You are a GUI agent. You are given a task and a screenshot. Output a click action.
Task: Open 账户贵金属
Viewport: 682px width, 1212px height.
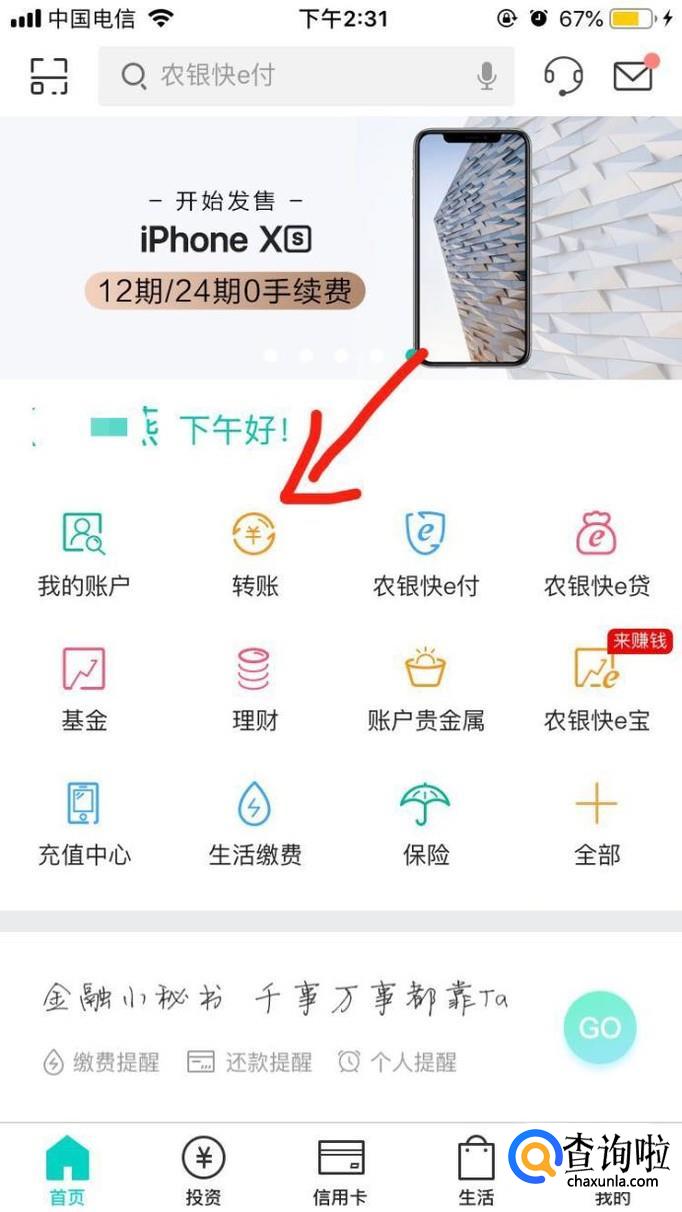pos(426,689)
